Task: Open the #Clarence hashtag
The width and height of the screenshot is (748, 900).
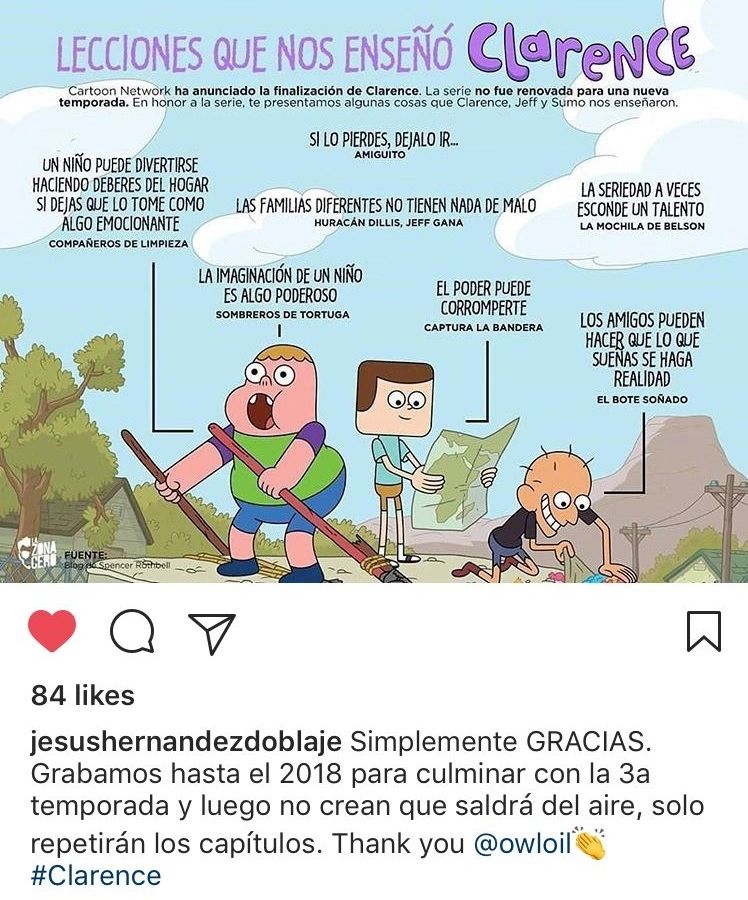Action: tap(96, 876)
